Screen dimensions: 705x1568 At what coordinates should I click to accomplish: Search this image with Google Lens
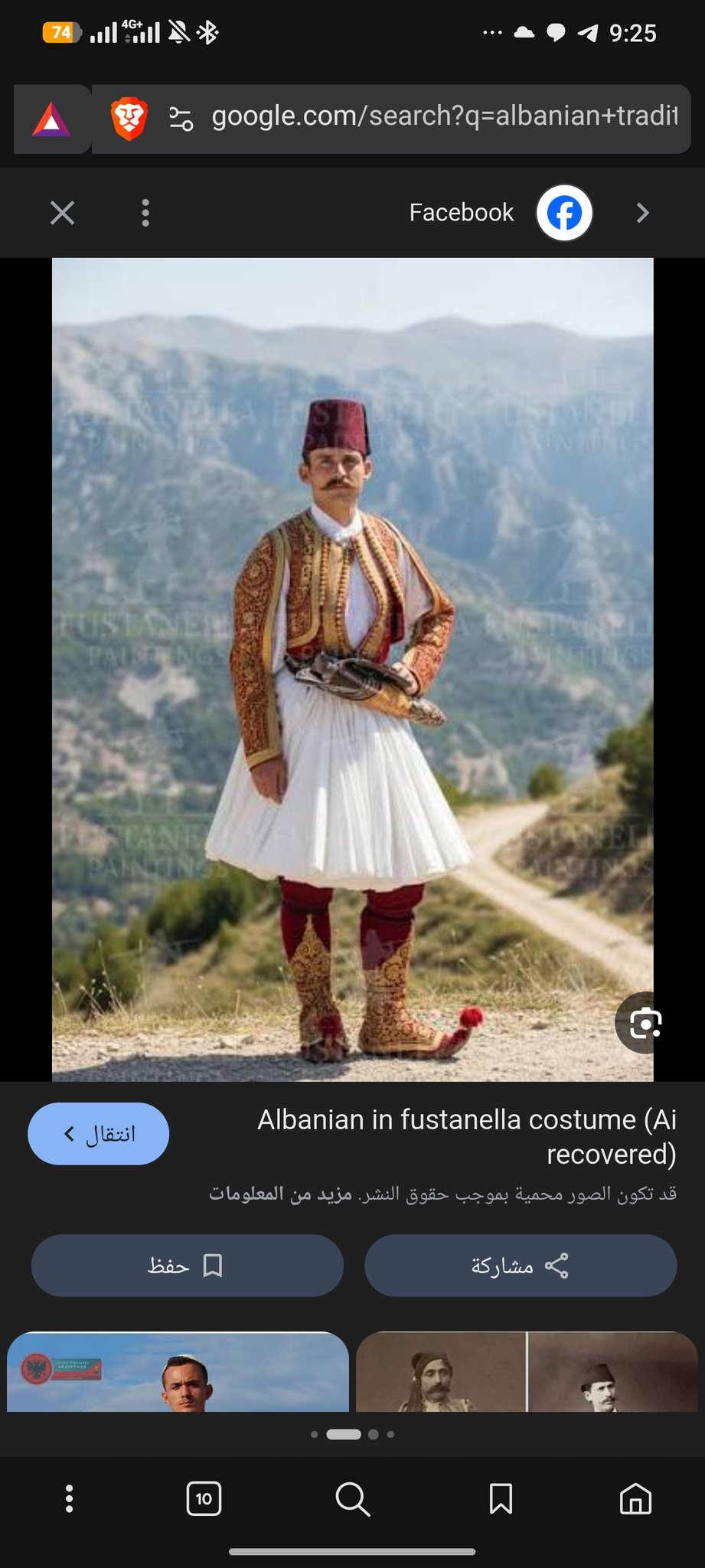pos(645,1024)
